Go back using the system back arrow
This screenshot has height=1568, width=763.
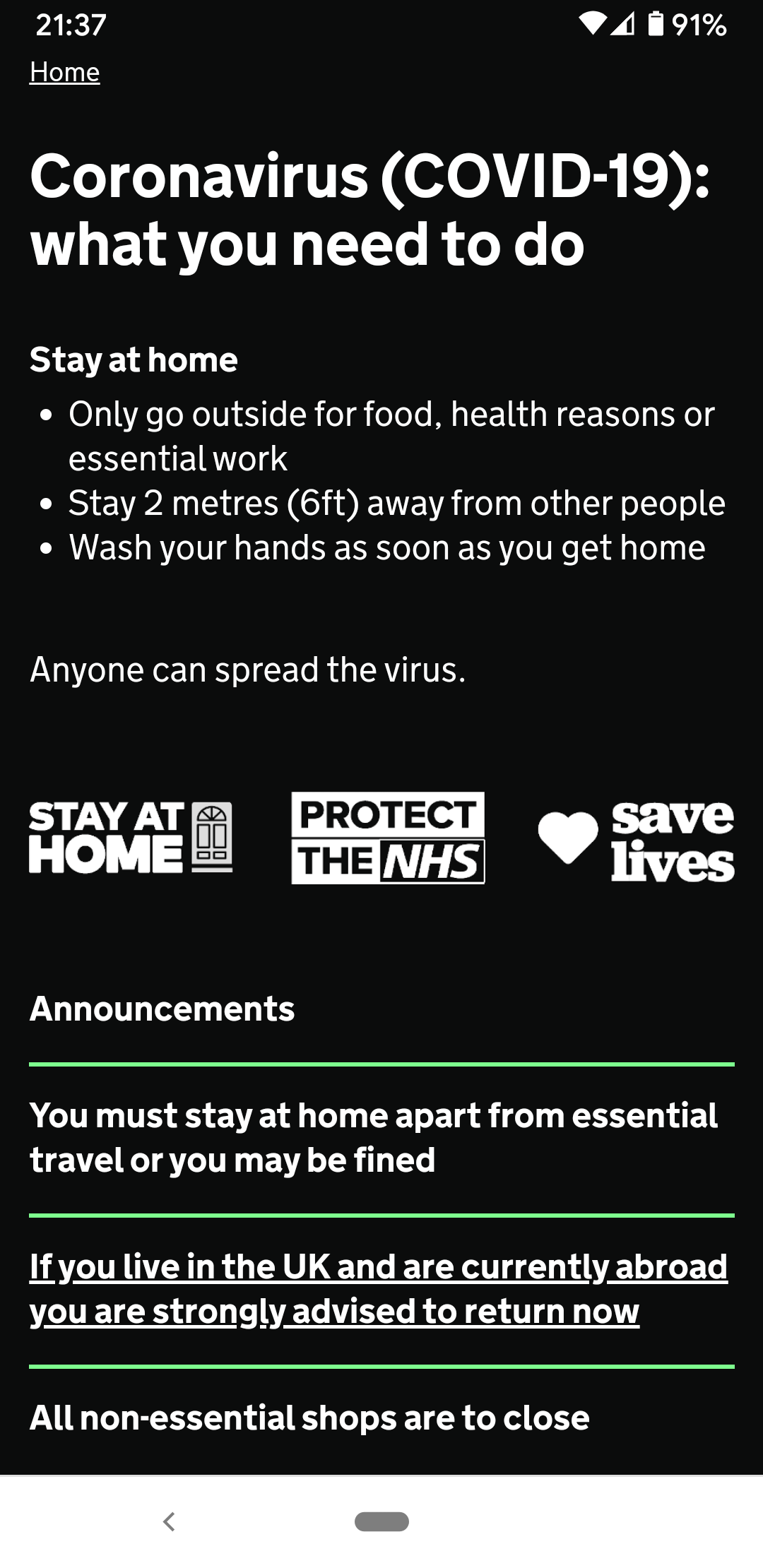coord(169,1521)
